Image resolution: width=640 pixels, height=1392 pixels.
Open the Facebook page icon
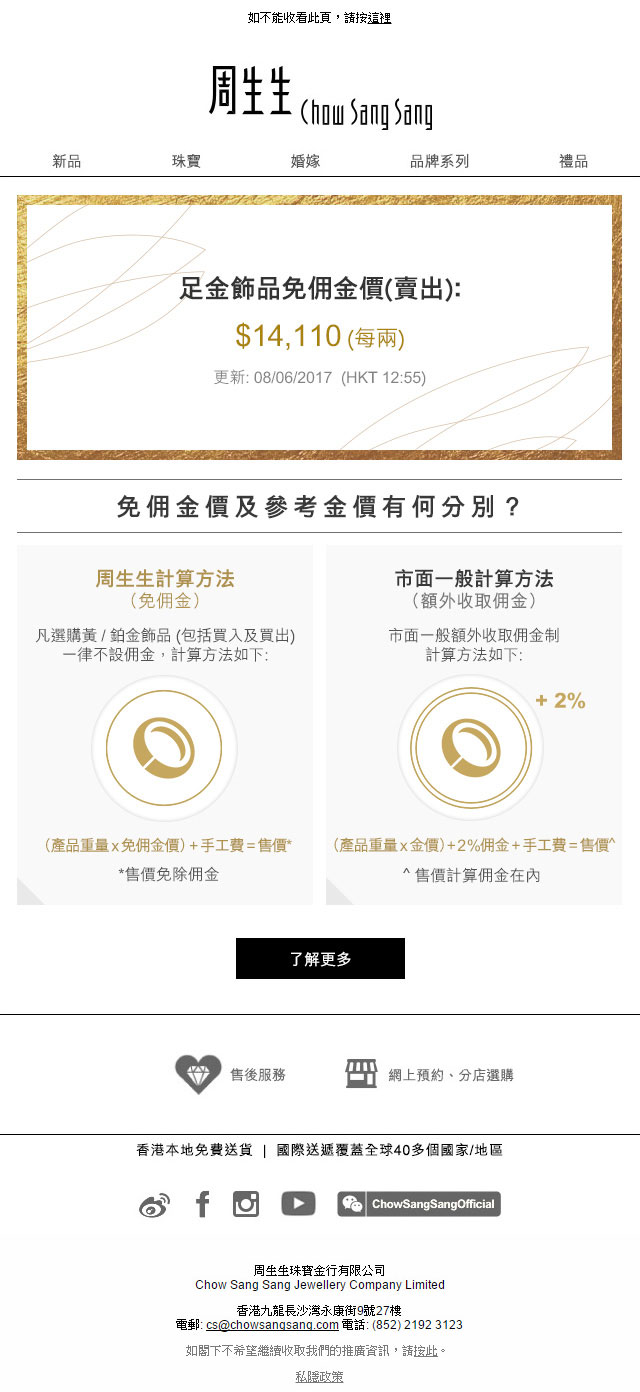[202, 1204]
